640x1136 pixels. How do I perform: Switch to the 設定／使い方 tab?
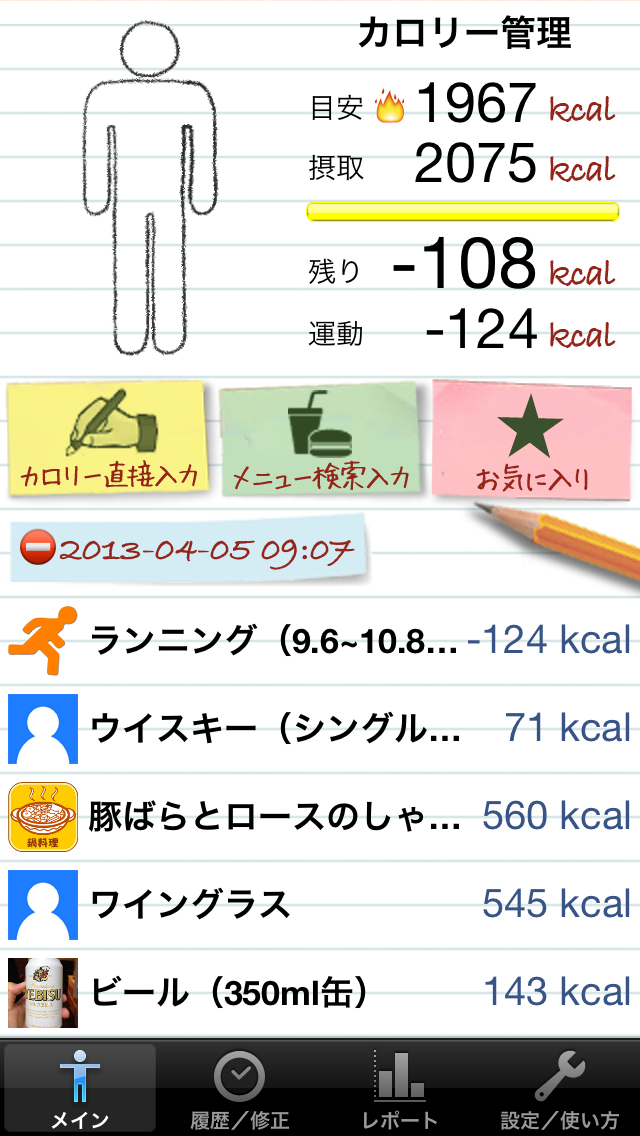560,1088
